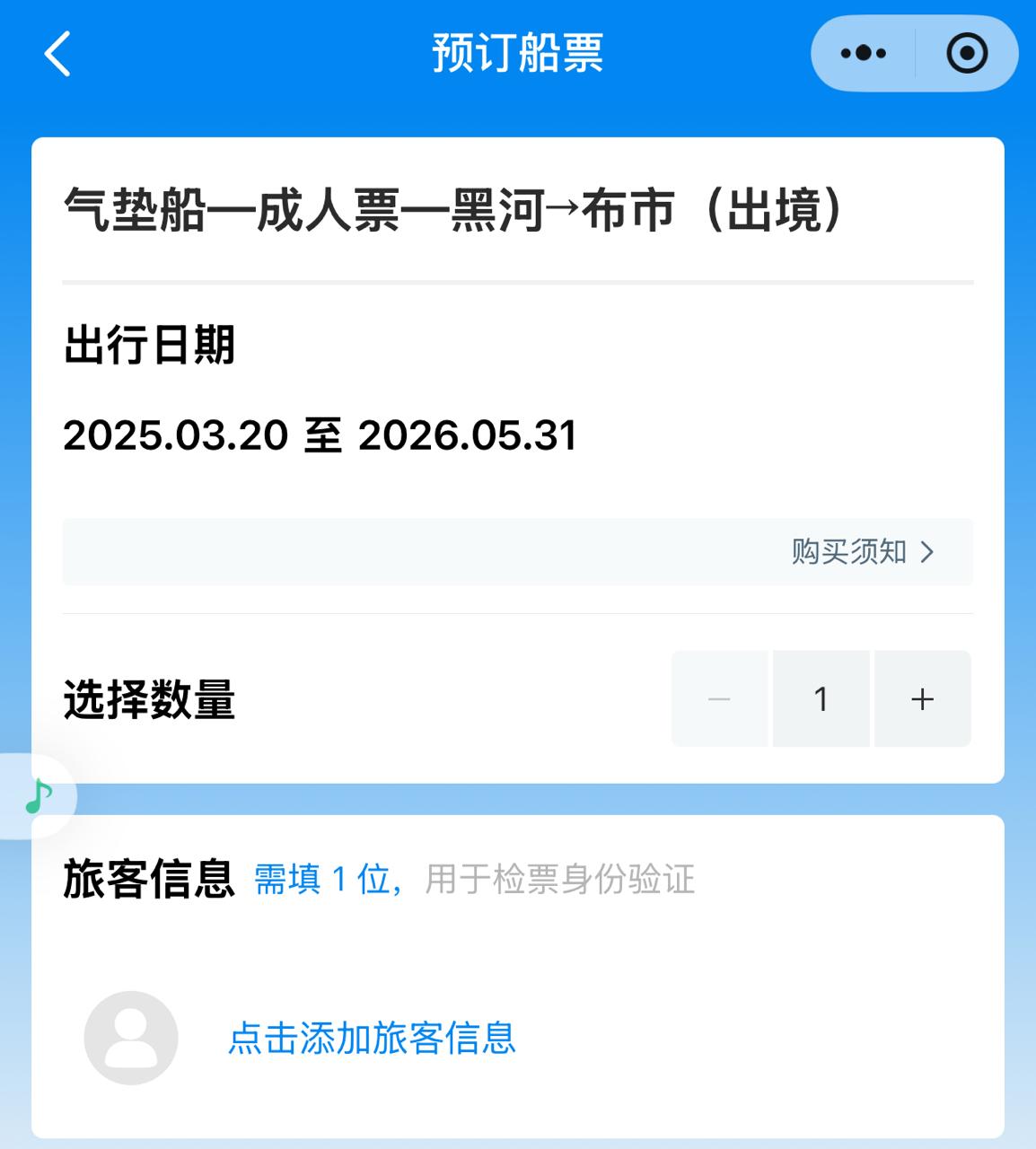Increase the ticket quantity with plus

point(922,699)
